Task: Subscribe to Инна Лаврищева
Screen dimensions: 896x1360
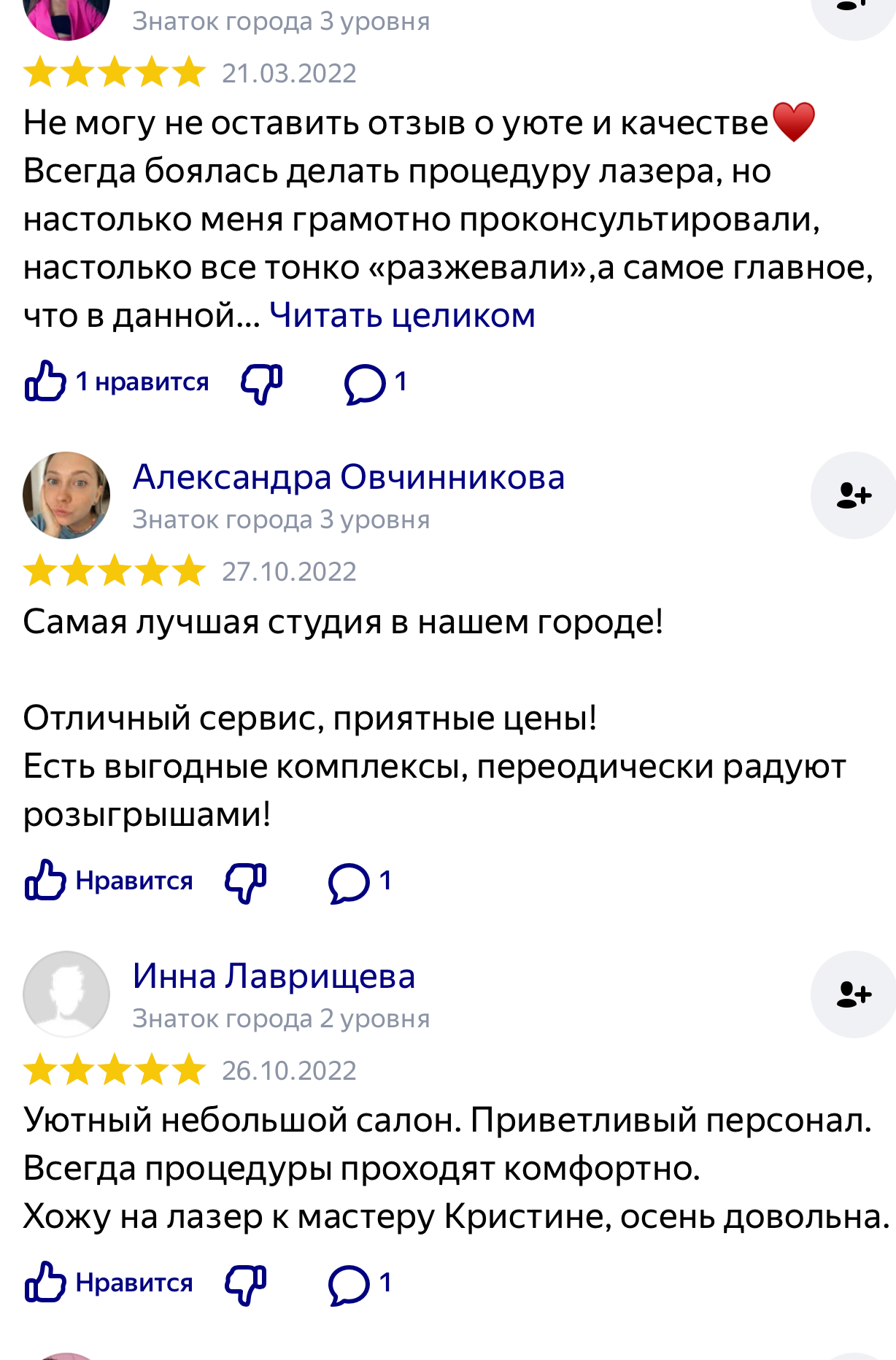Action: point(852,994)
